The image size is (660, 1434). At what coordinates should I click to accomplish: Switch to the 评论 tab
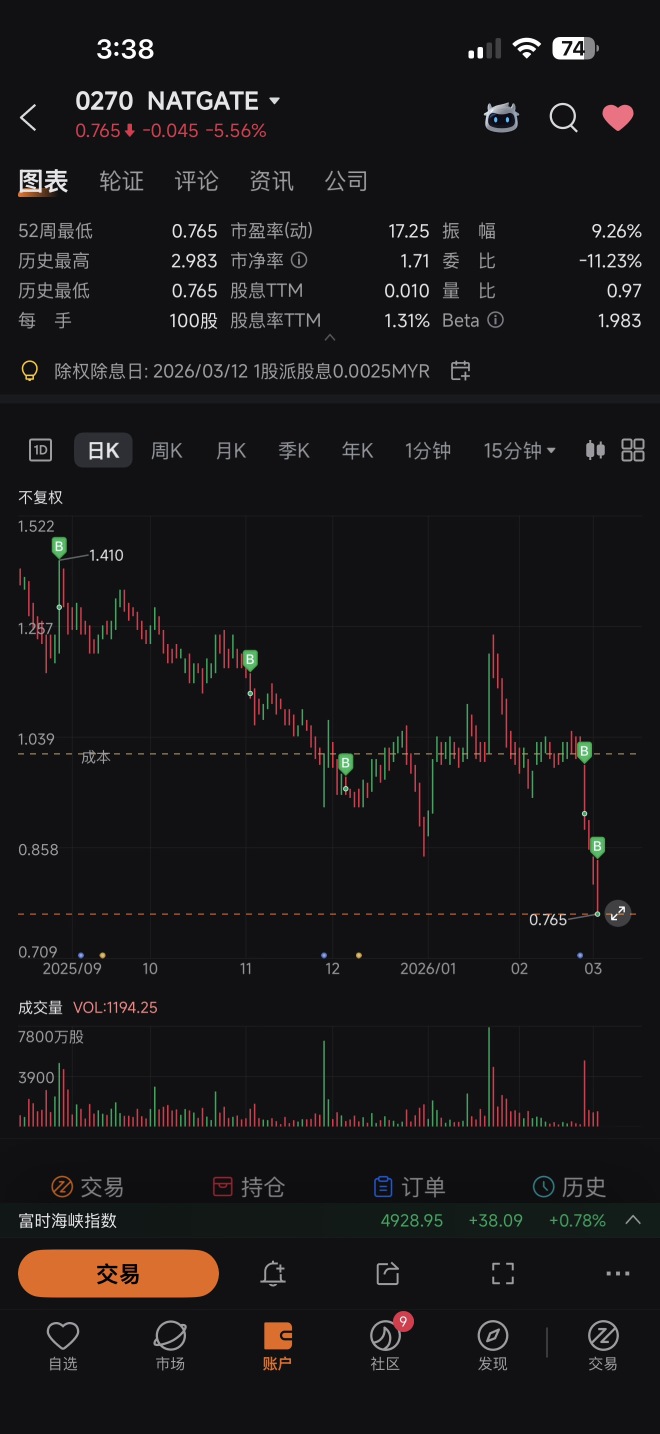197,181
